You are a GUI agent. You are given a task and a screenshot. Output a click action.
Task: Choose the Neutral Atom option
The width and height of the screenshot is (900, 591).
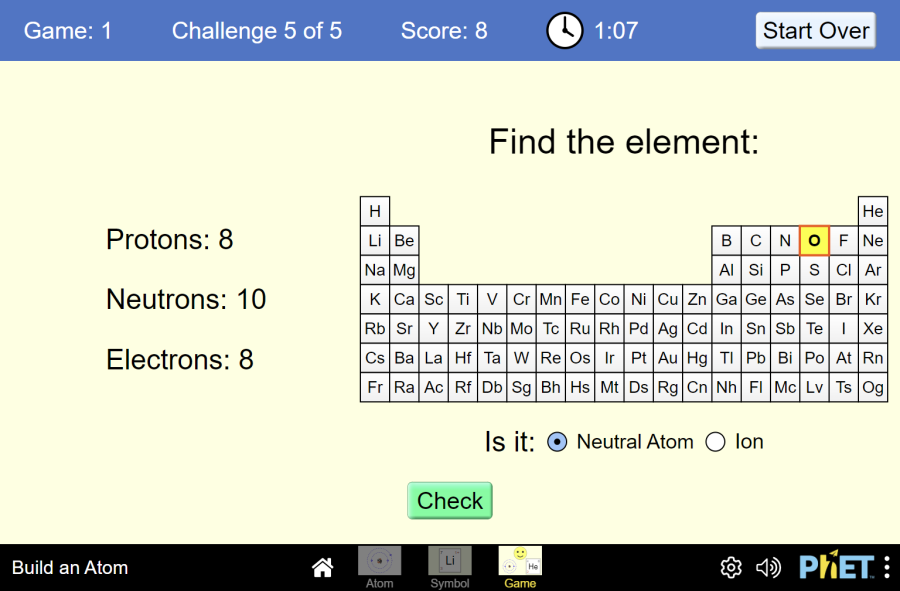coord(558,442)
